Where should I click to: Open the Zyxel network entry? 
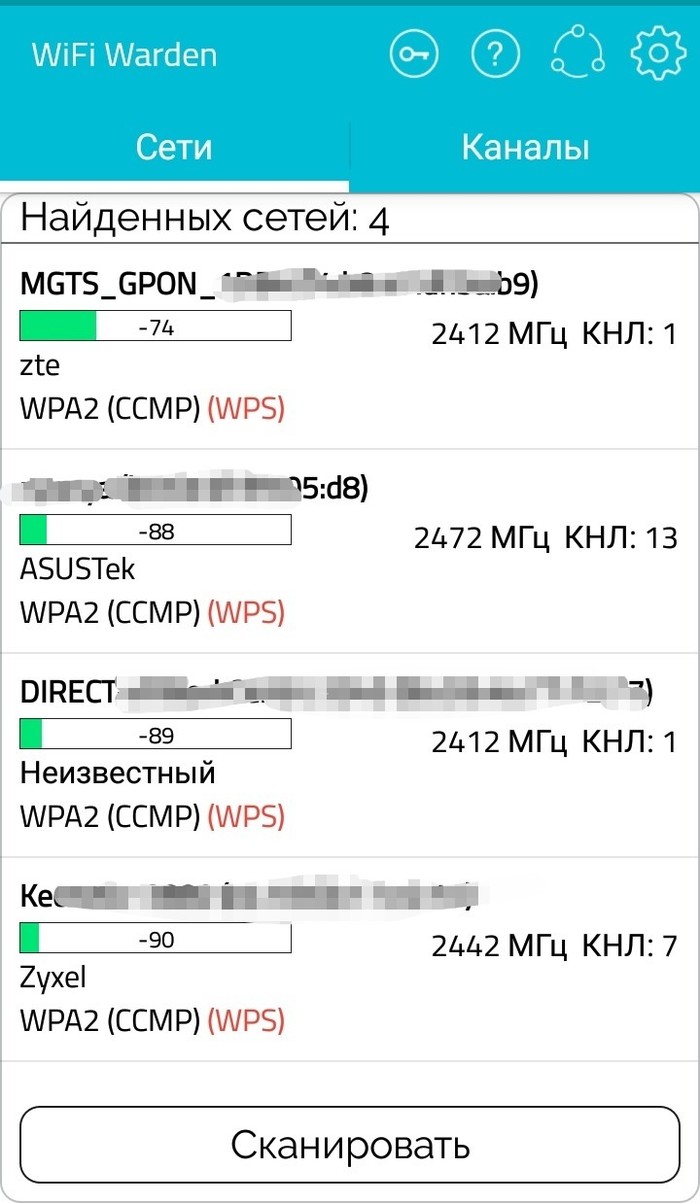(x=350, y=959)
